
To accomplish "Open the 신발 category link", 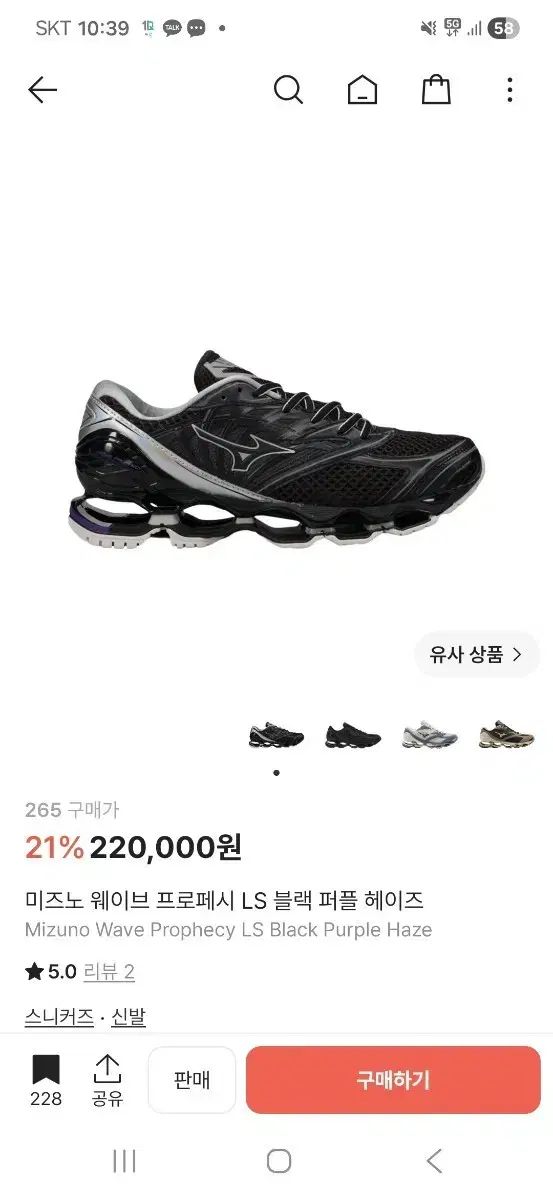I will click(128, 1017).
